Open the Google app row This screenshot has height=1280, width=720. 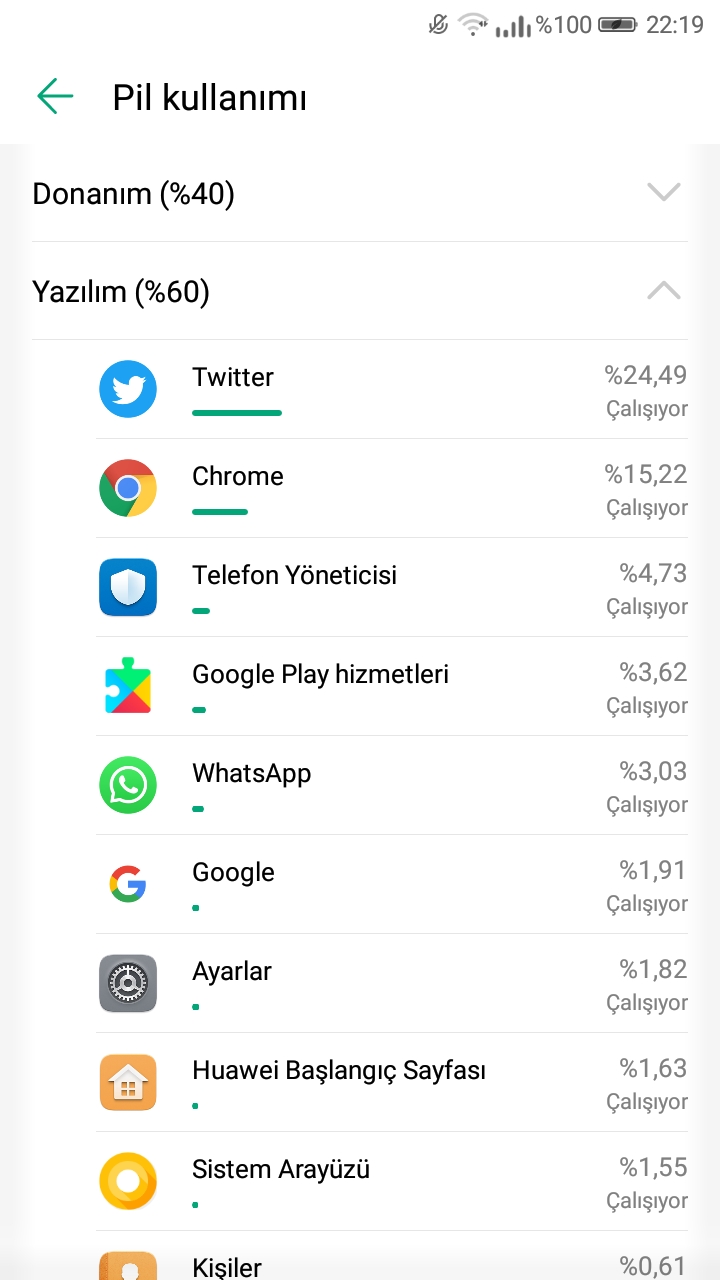click(x=392, y=884)
